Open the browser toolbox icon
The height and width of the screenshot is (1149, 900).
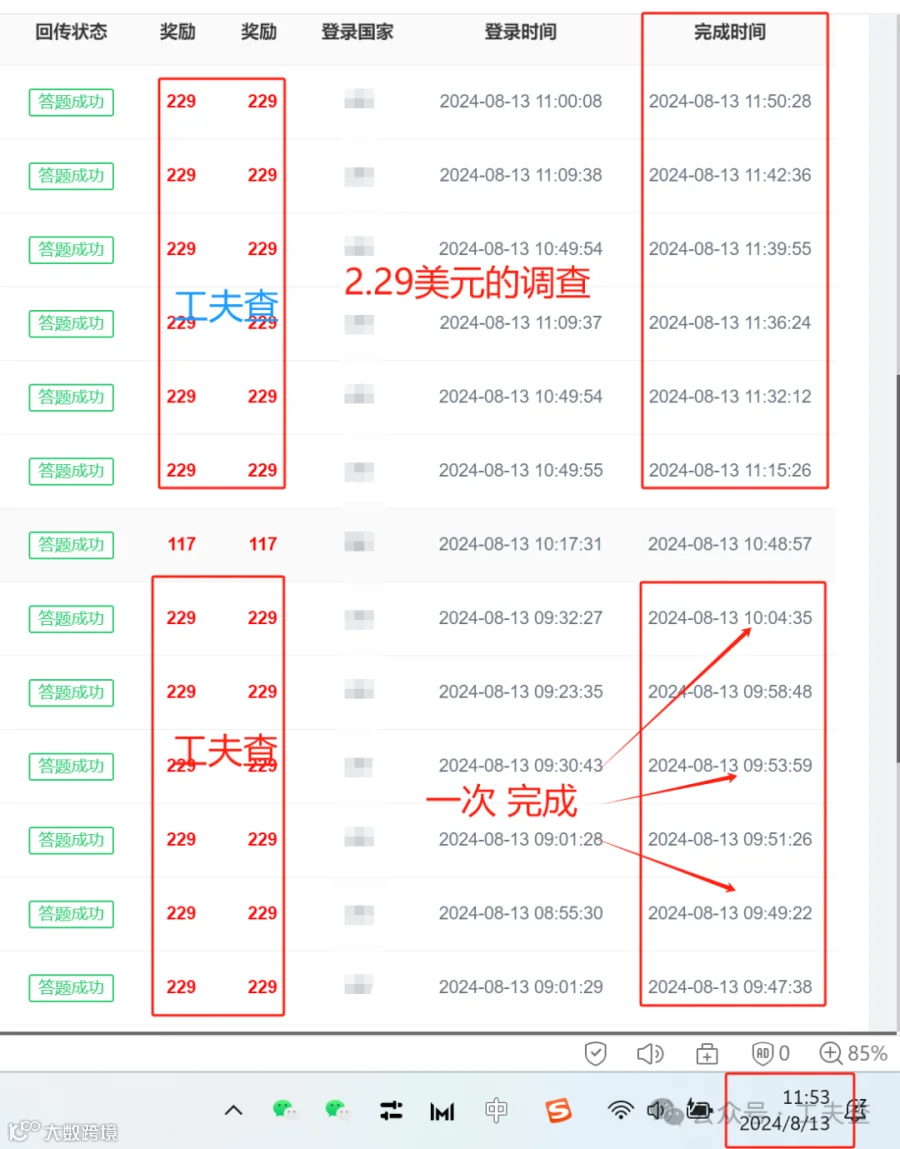tap(707, 1054)
